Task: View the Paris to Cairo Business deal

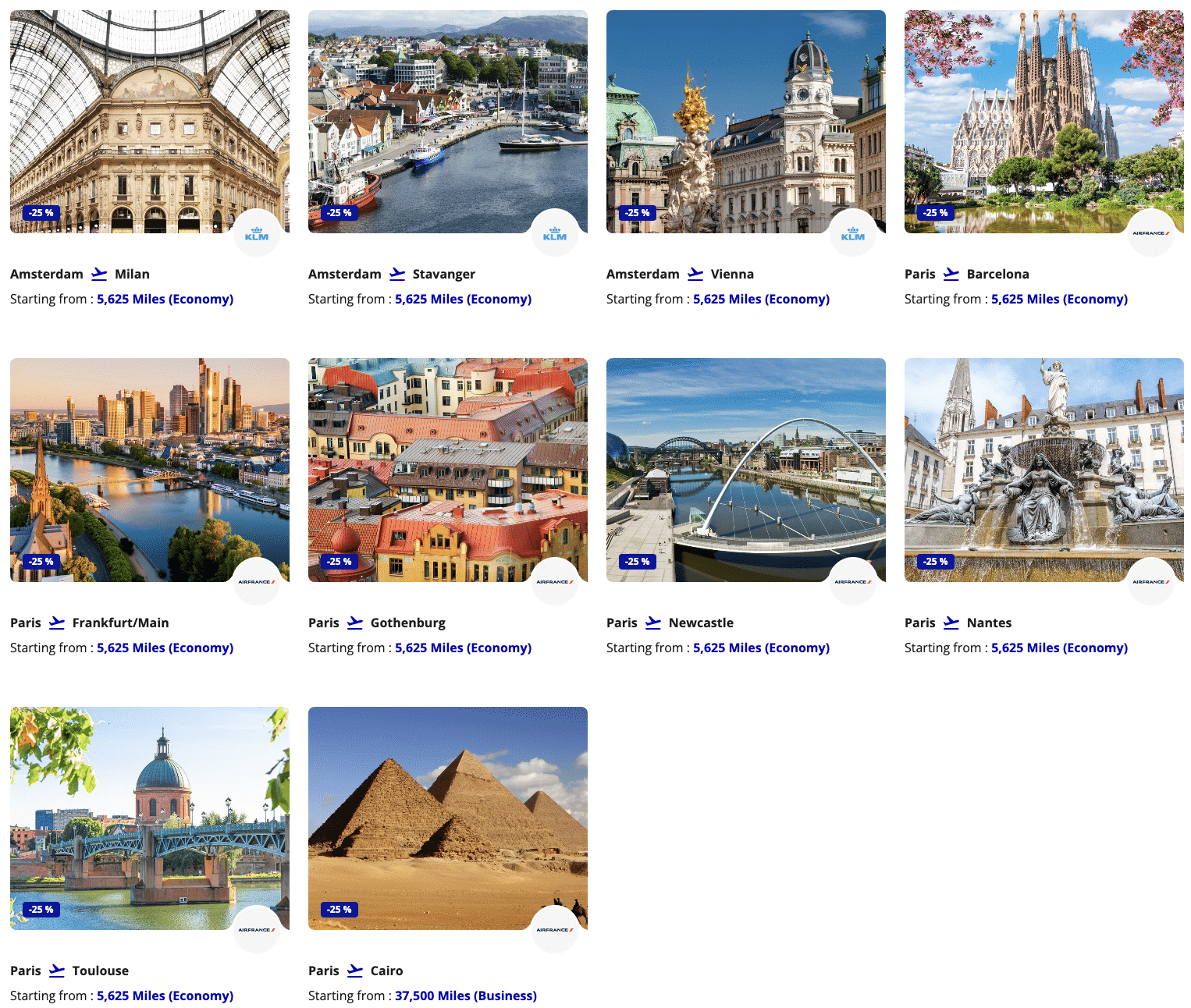Action: tap(447, 818)
